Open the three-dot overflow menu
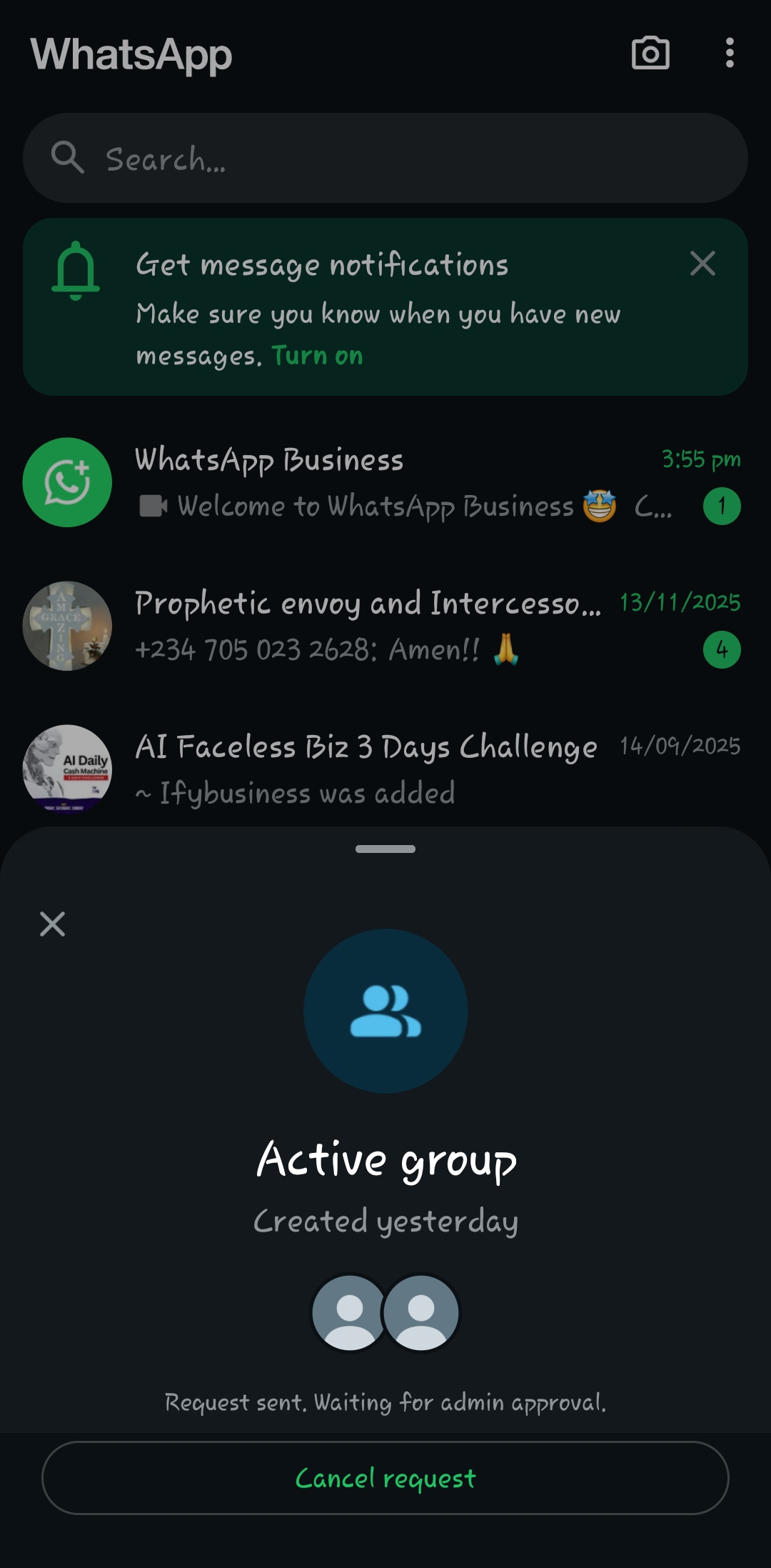 point(729,54)
